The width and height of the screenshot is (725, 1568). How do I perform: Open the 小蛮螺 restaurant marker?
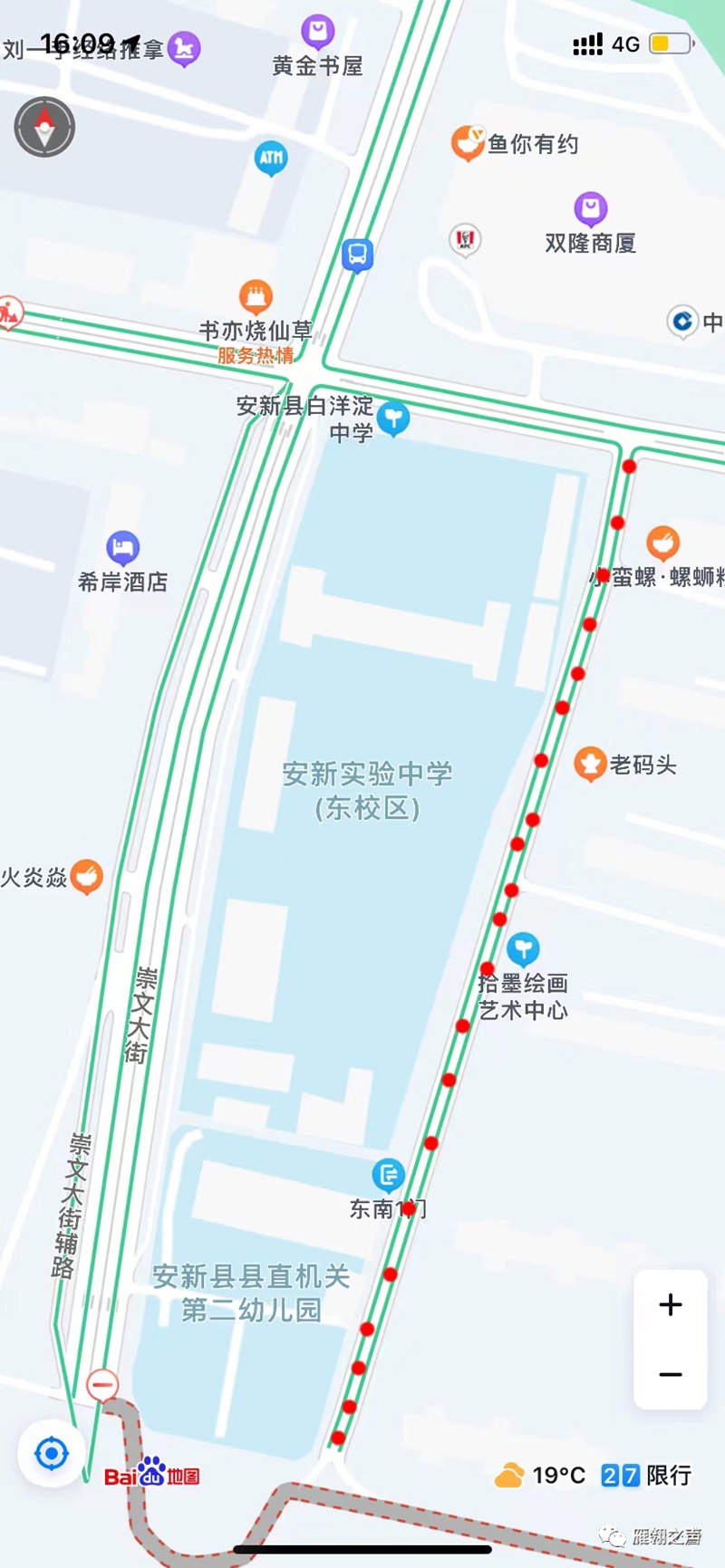pos(663,543)
